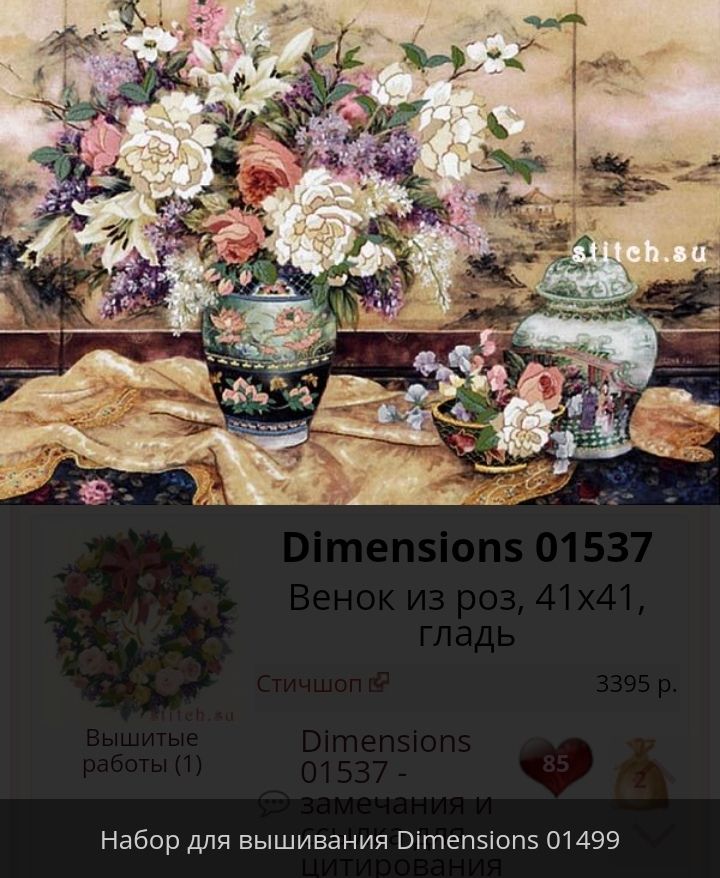Open the rose wreath thumbnail image
720x878 pixels.
point(141,623)
